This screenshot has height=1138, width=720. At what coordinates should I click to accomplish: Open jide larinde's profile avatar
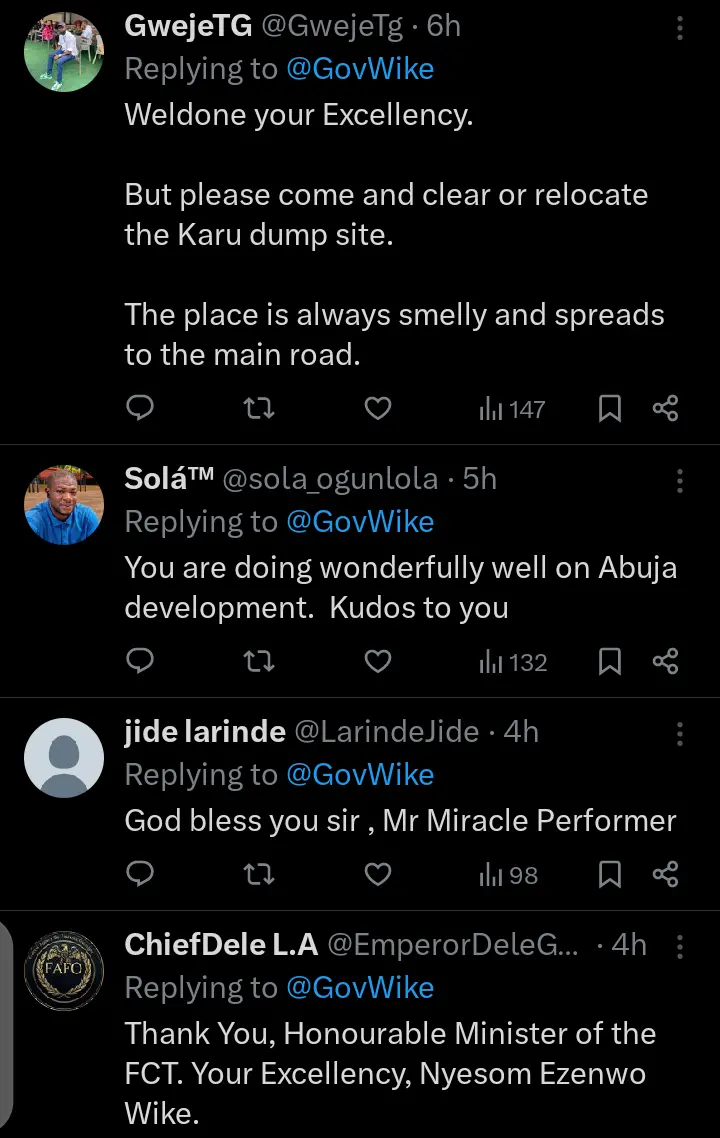click(x=64, y=757)
